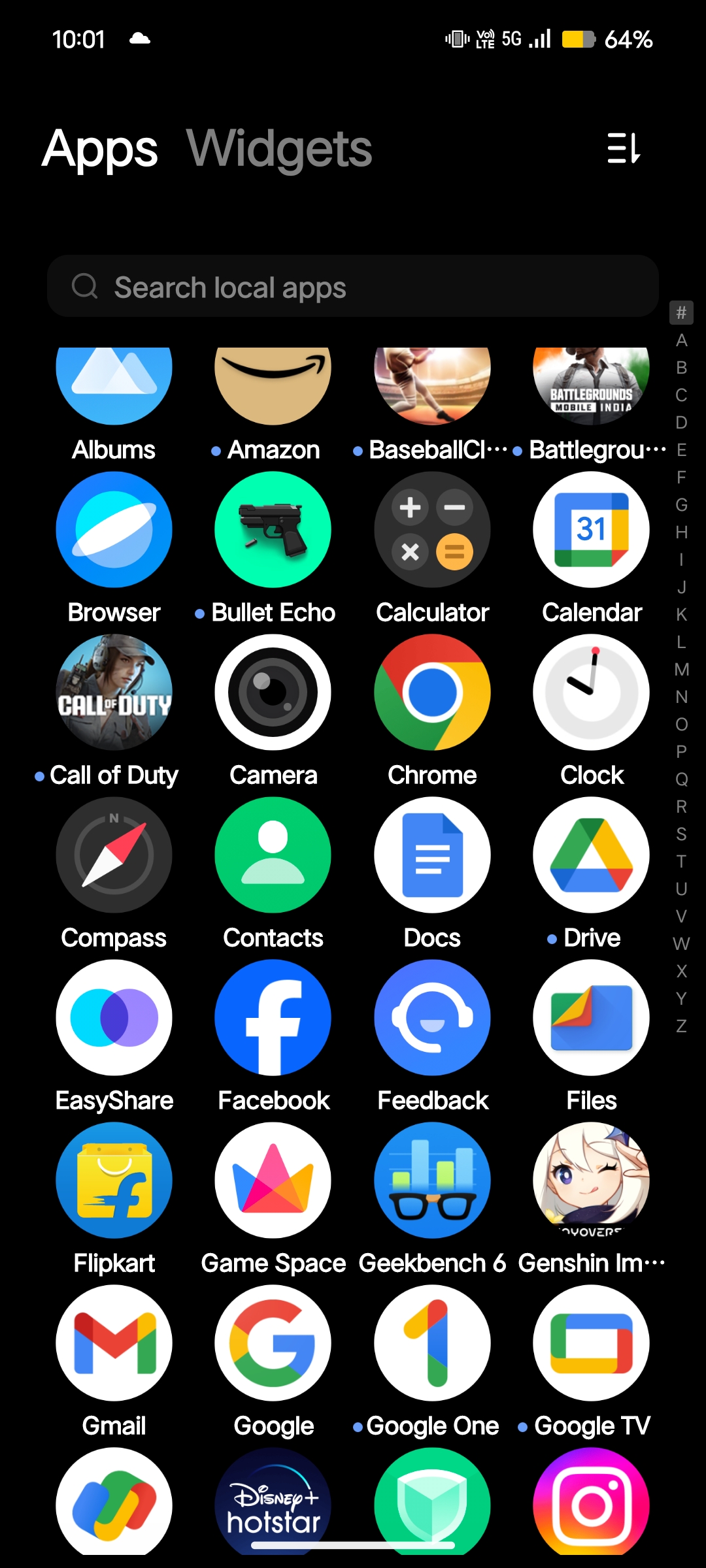Switch to the Widgets tab
Image resolution: width=706 pixels, height=1568 pixels.
click(279, 149)
